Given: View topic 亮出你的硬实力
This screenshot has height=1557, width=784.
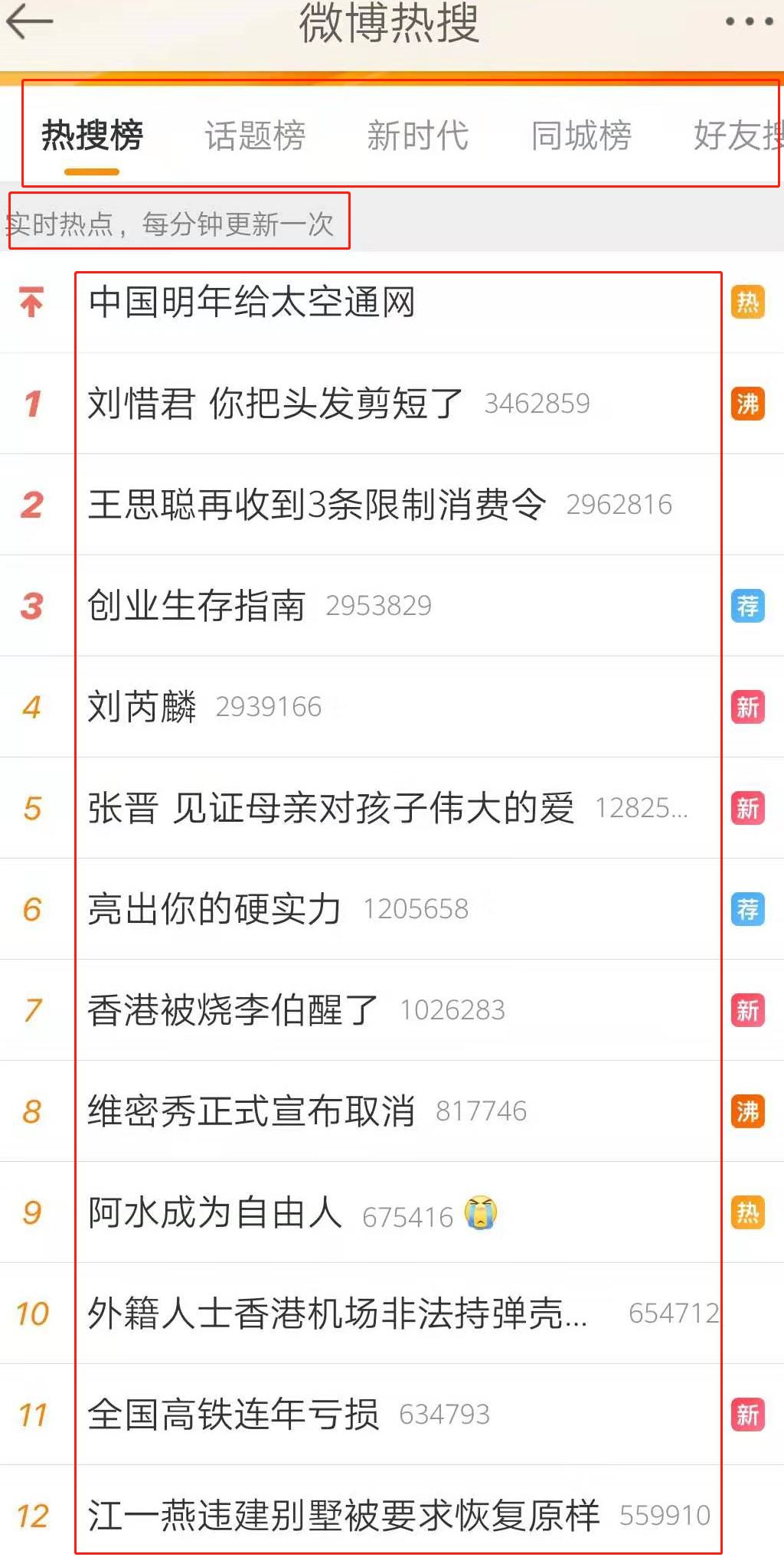Looking at the screenshot, I should point(214,908).
